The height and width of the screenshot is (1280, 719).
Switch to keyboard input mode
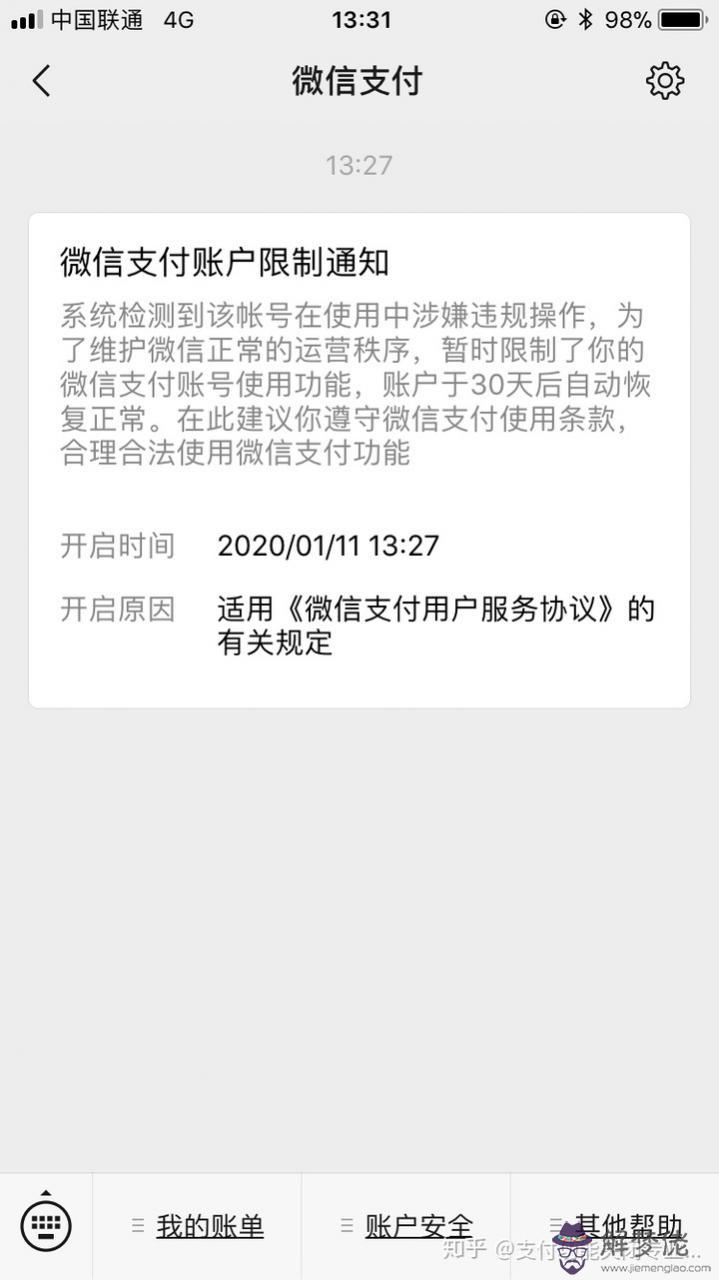[46, 1221]
